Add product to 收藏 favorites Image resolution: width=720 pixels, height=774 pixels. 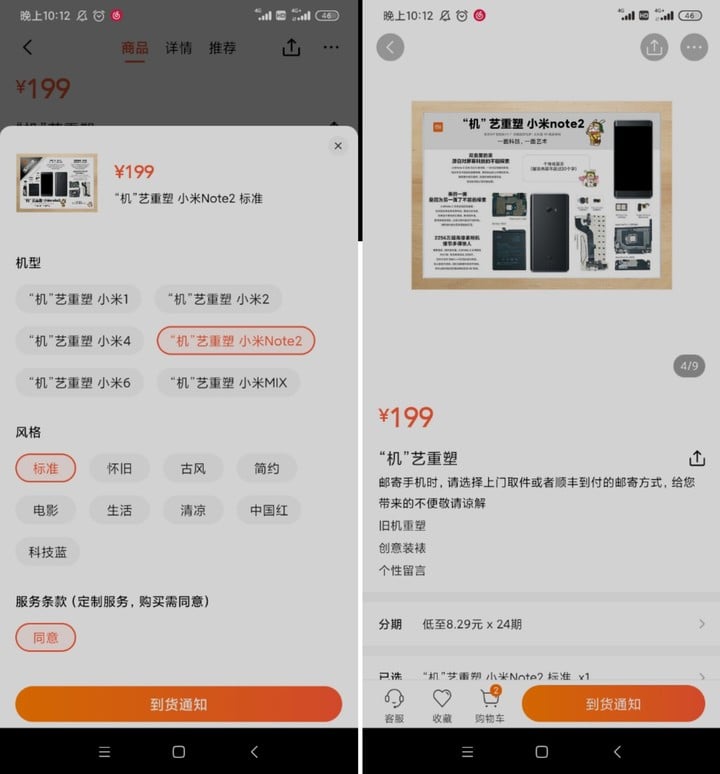442,705
